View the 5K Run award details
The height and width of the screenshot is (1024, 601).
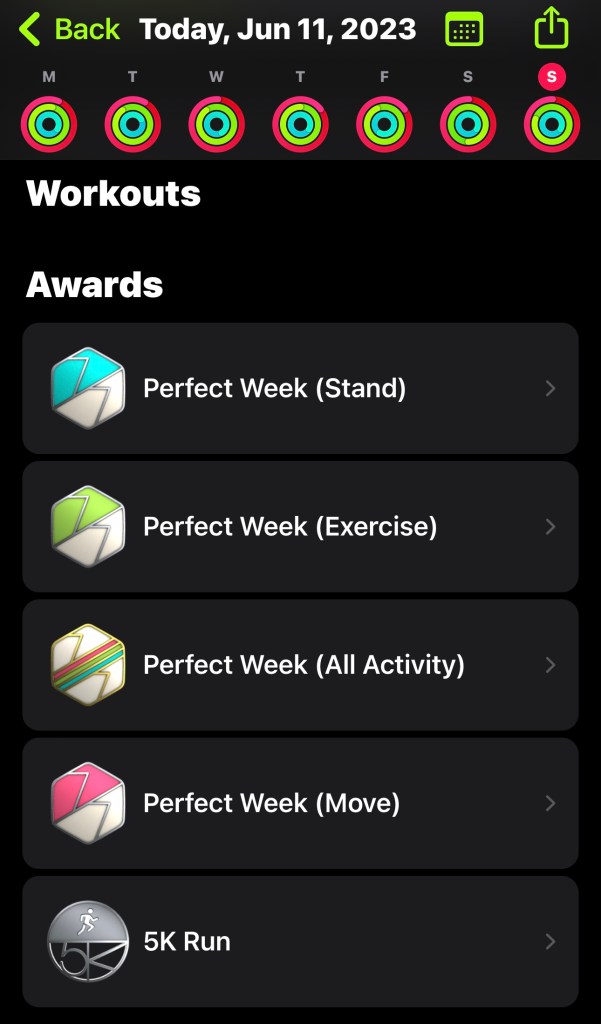tap(300, 941)
